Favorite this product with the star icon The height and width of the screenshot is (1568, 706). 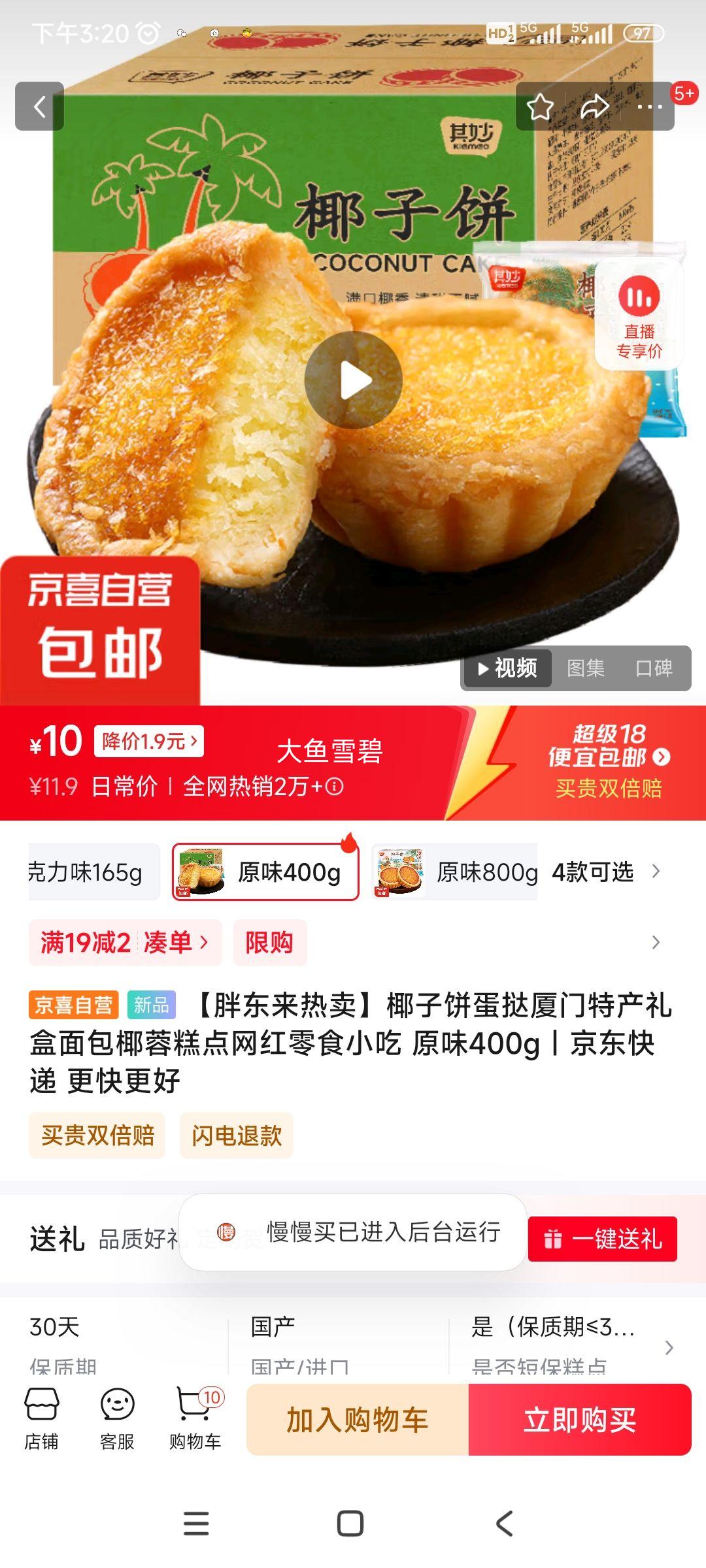click(540, 107)
